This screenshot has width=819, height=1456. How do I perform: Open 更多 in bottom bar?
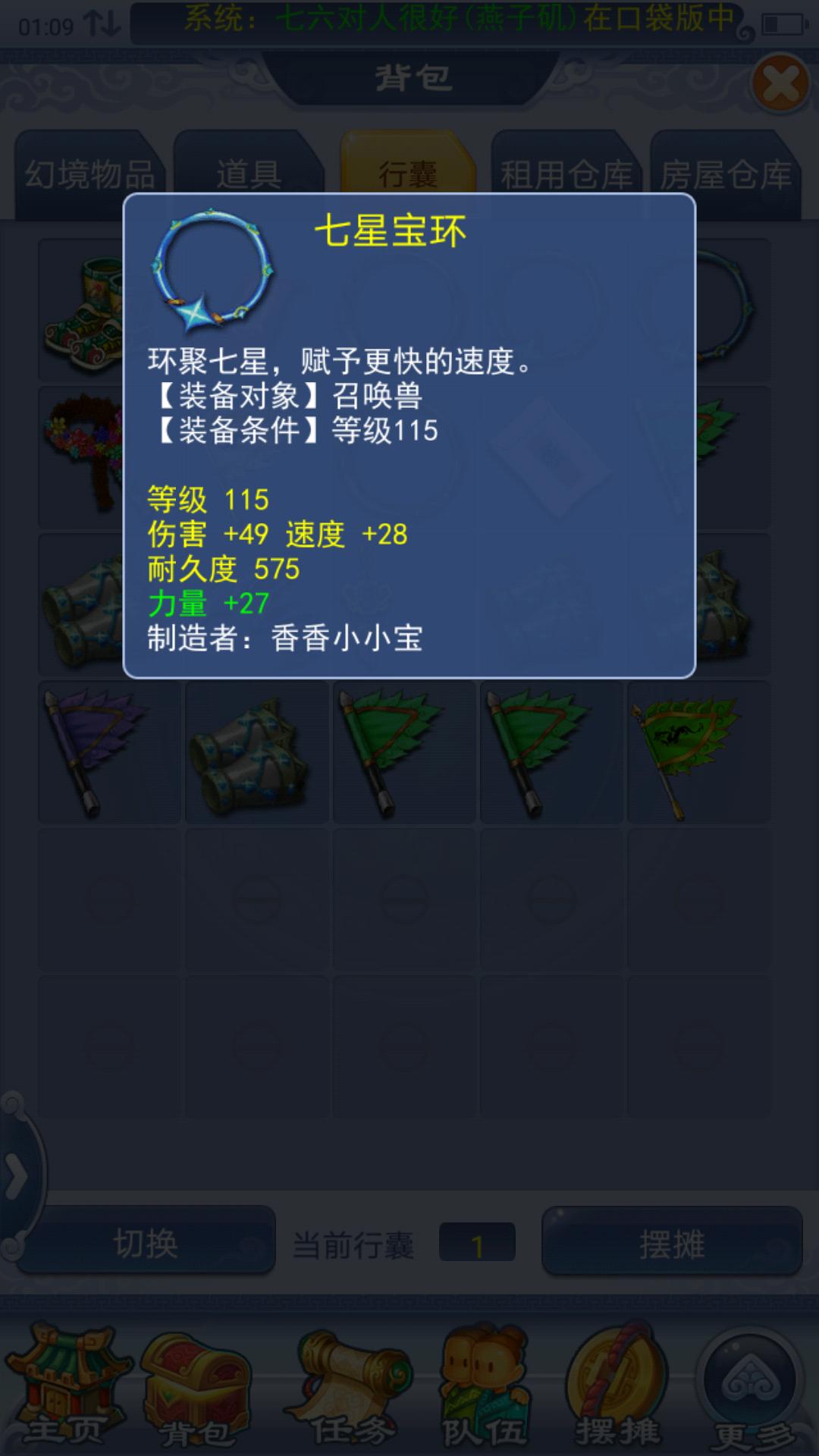(751, 1386)
